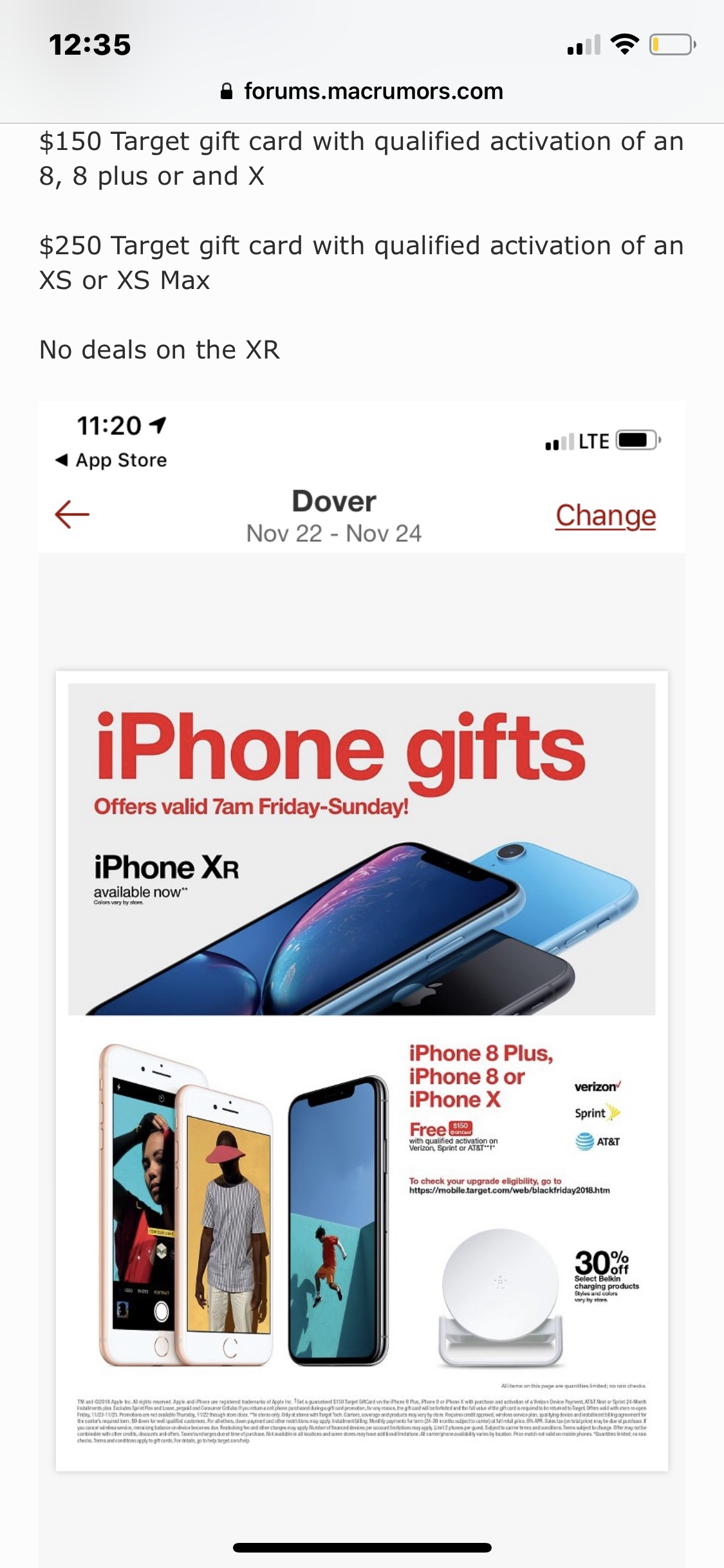Screen dimensions: 724x1568
Task: Tap the forums.macrumors.com address bar
Action: coord(362,91)
